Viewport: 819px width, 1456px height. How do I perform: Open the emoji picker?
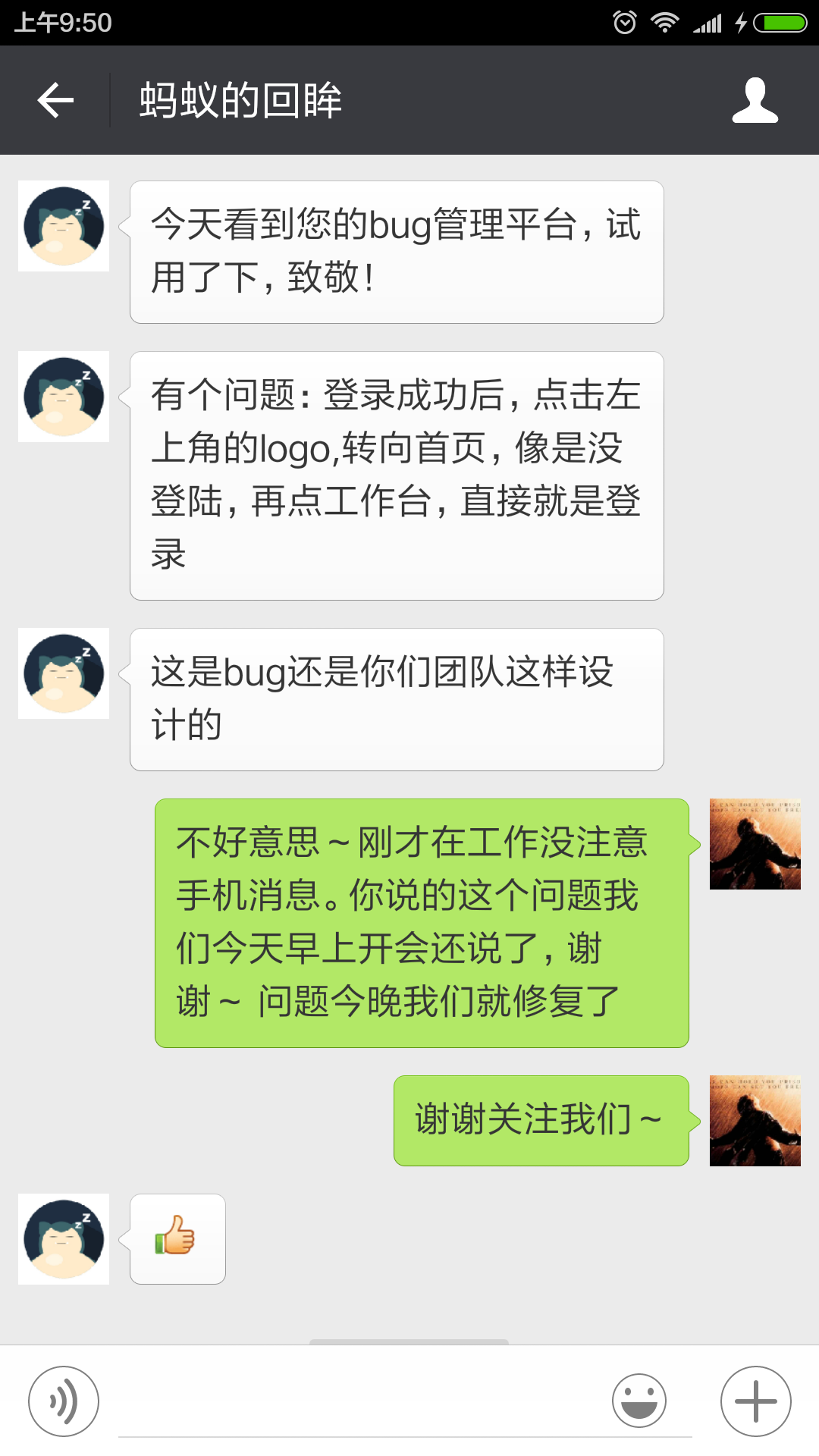[x=639, y=1401]
